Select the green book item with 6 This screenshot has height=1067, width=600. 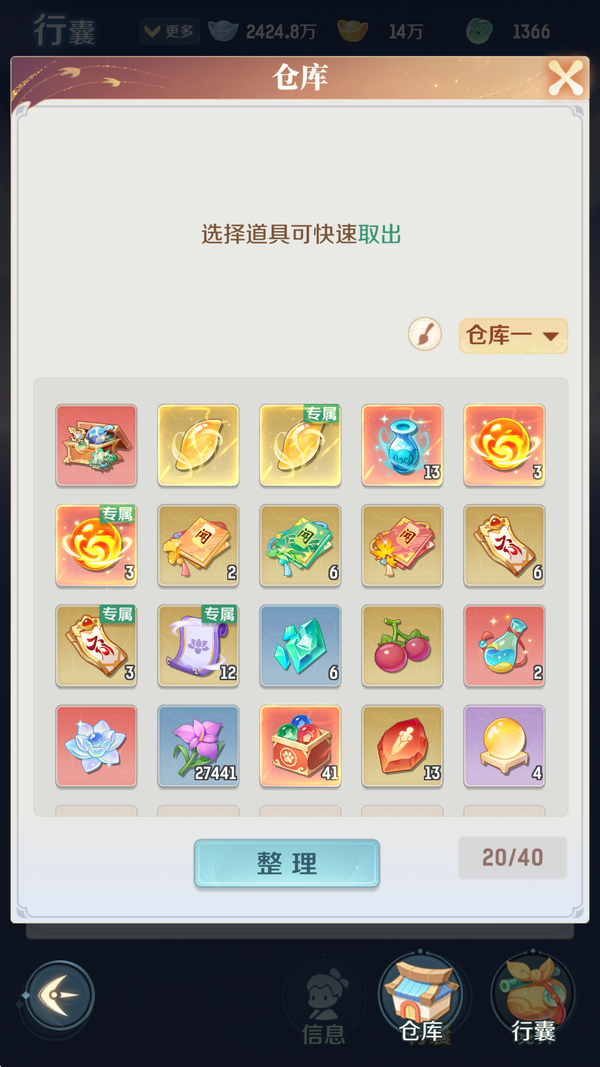pyautogui.click(x=300, y=545)
